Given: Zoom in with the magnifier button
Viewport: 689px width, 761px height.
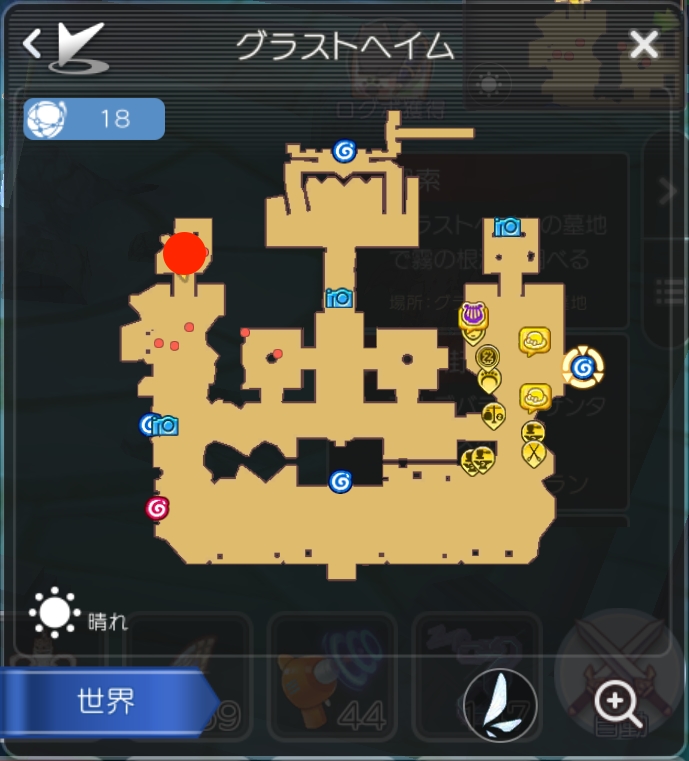Looking at the screenshot, I should click(617, 705).
